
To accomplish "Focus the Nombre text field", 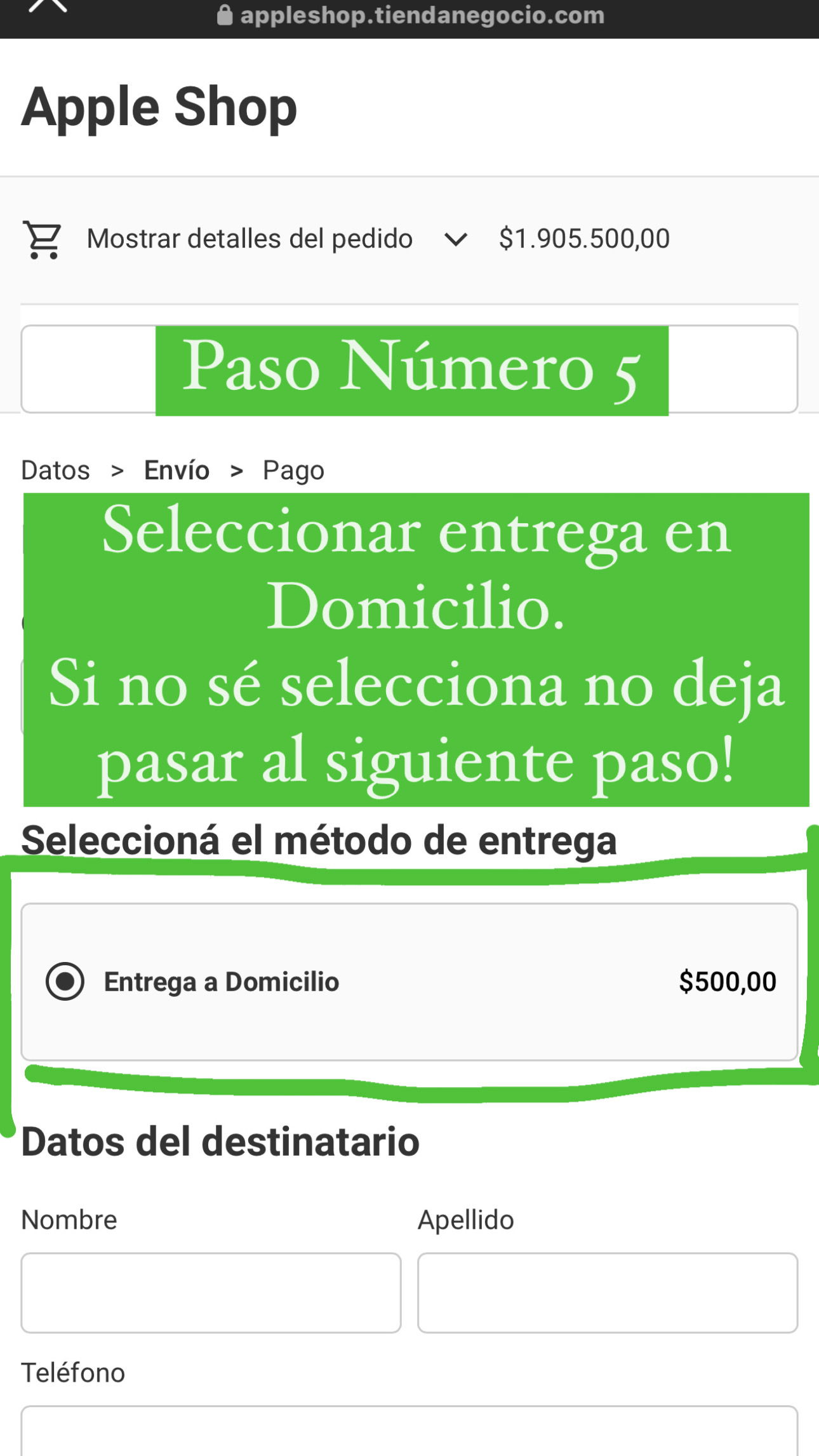I will coord(211,1293).
